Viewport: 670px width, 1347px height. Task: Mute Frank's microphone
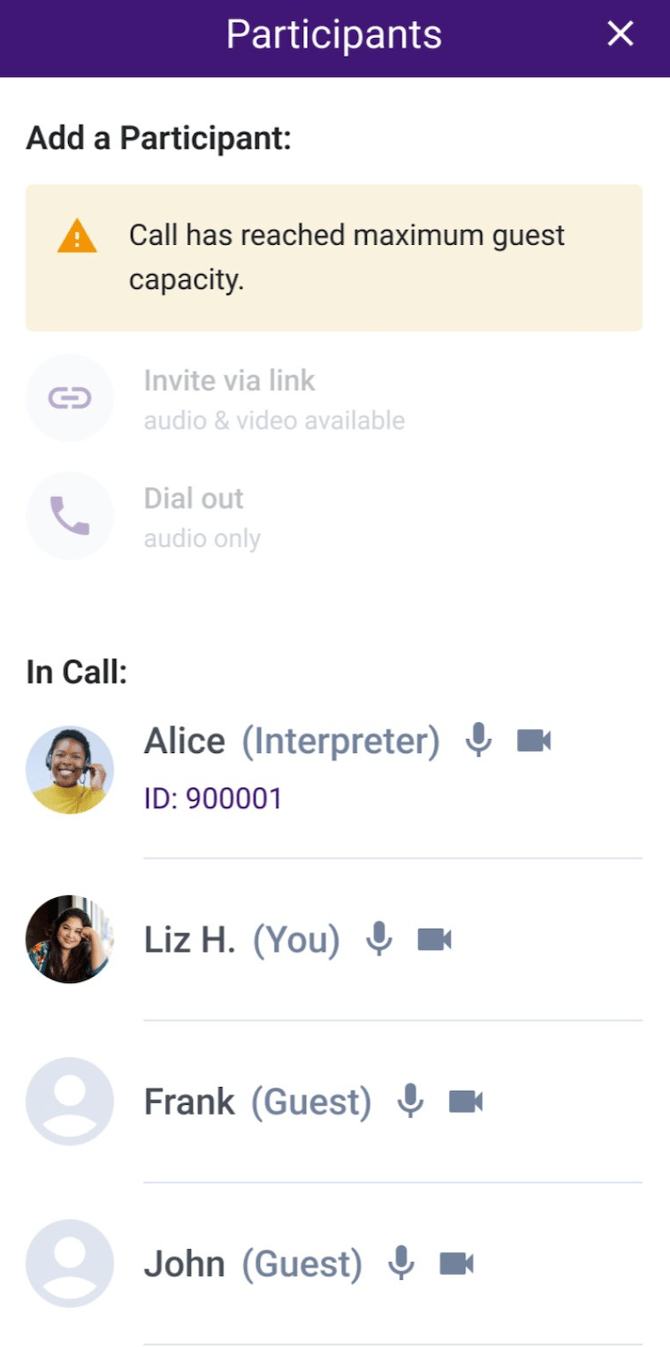pos(410,1101)
